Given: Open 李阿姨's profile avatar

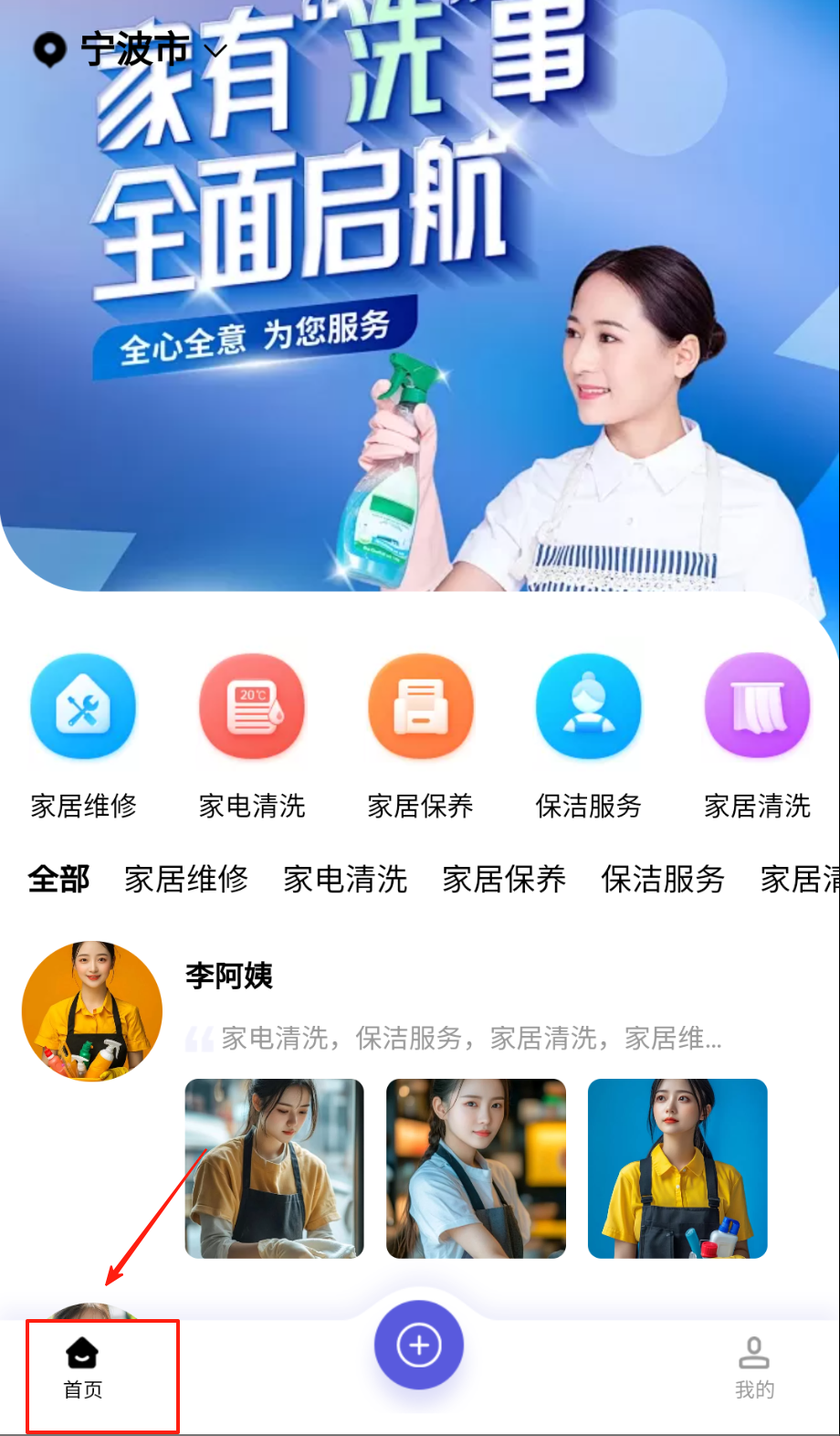Looking at the screenshot, I should (x=92, y=1011).
